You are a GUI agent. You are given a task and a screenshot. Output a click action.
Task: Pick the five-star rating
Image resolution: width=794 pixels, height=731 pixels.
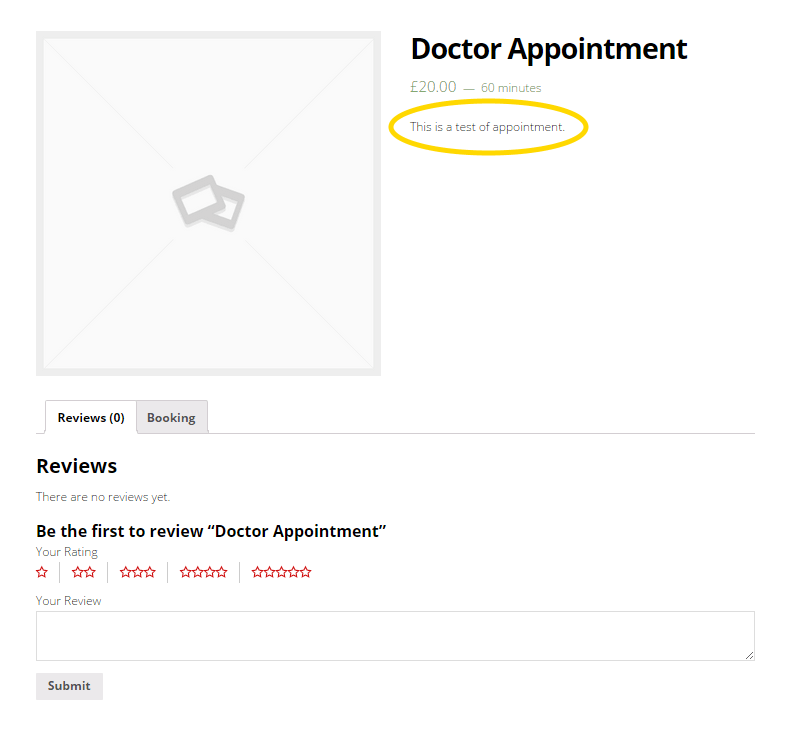pos(281,573)
